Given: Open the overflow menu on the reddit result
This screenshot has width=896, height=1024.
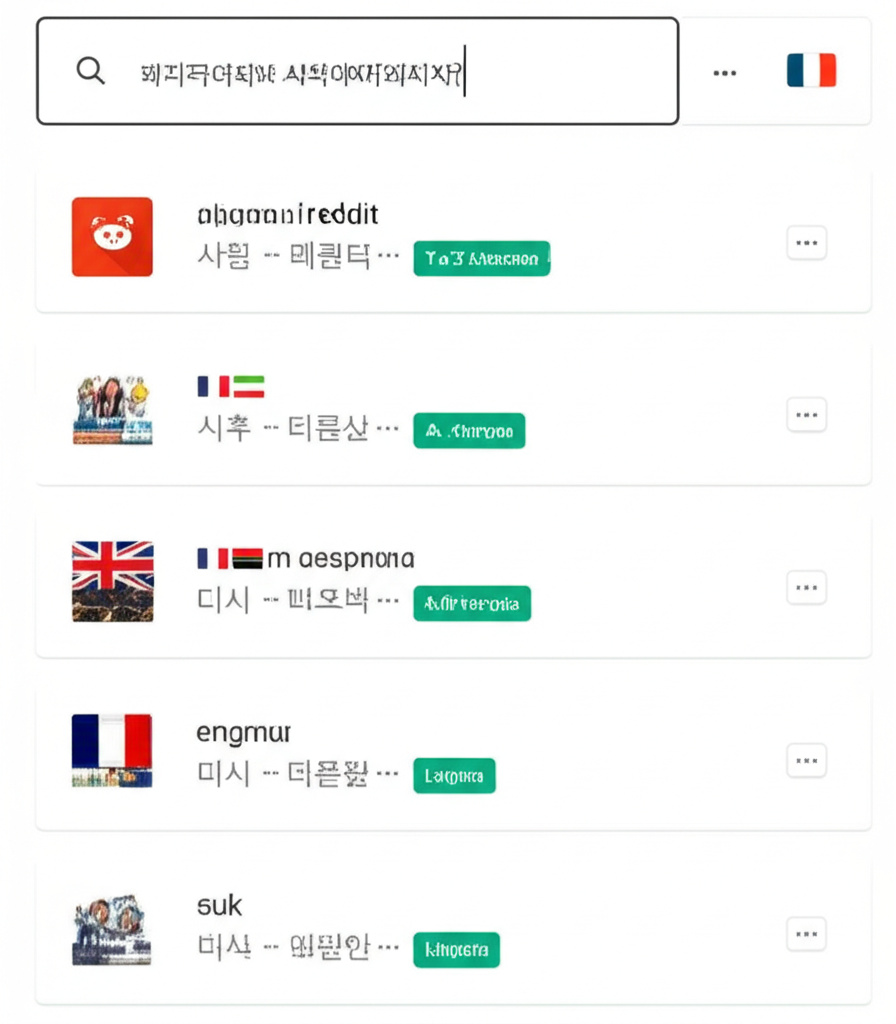Looking at the screenshot, I should 806,242.
